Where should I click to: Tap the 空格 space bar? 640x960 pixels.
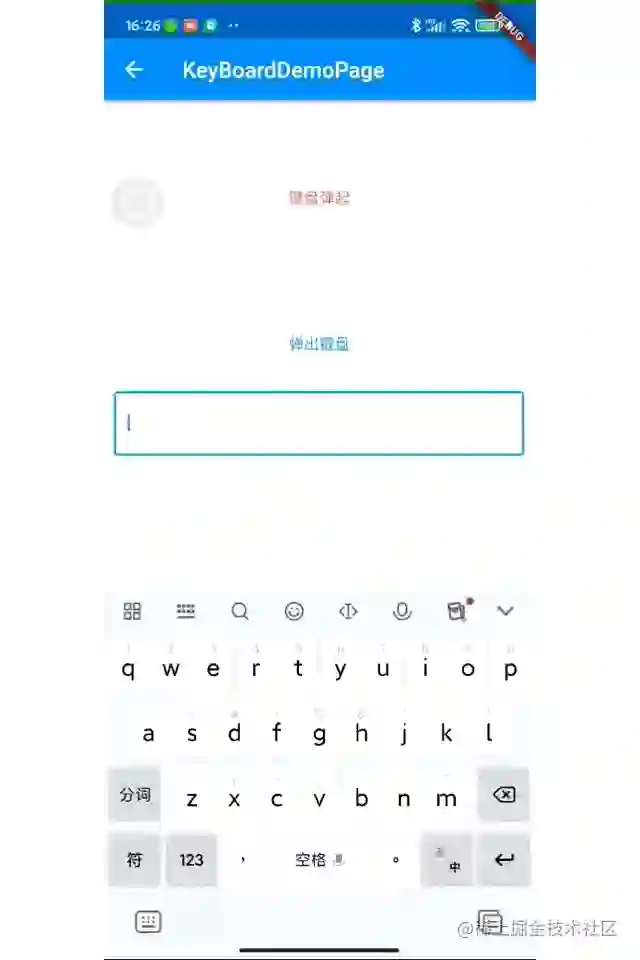319,860
